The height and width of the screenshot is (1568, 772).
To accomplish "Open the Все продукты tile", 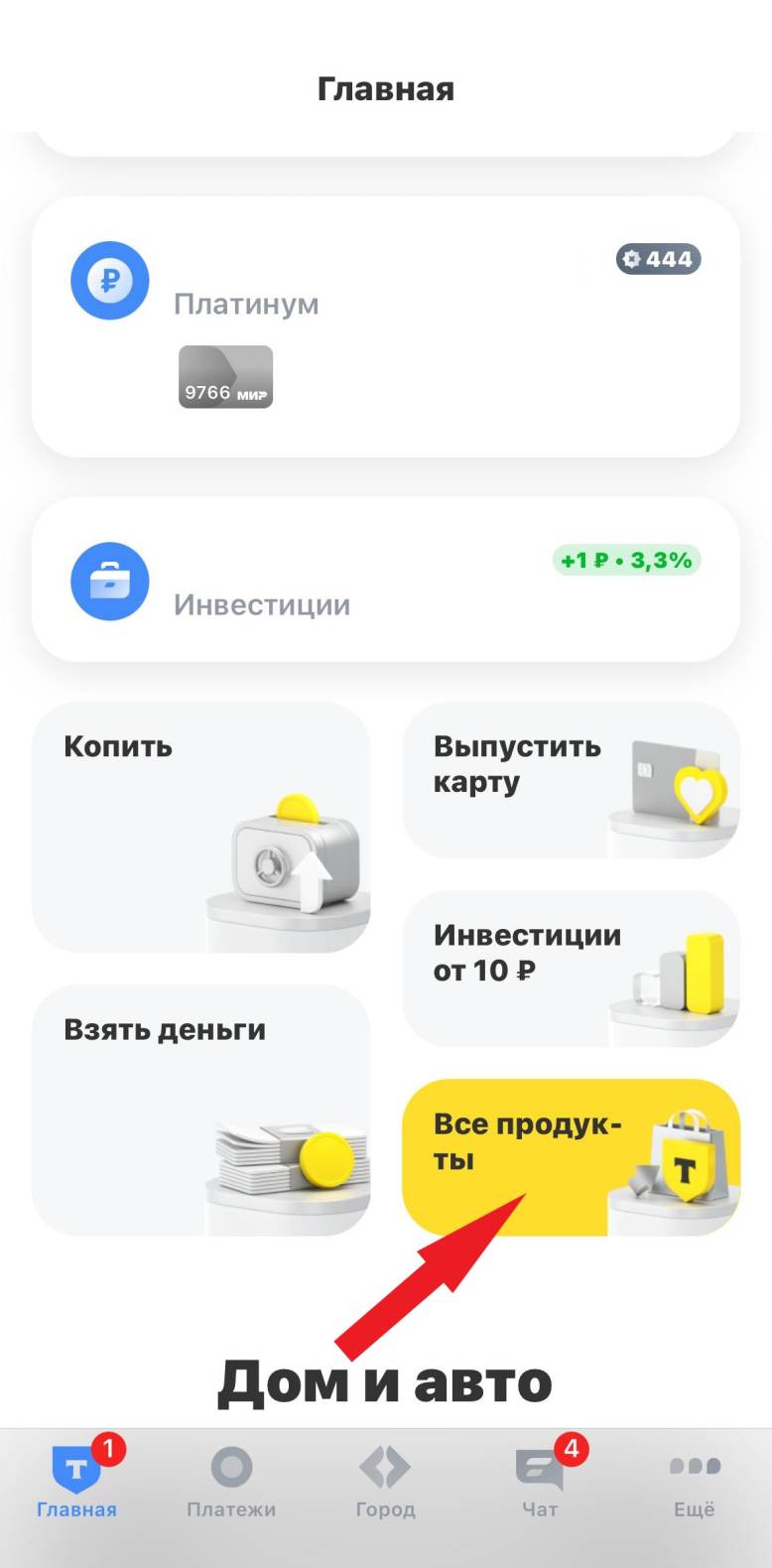I will (570, 1156).
